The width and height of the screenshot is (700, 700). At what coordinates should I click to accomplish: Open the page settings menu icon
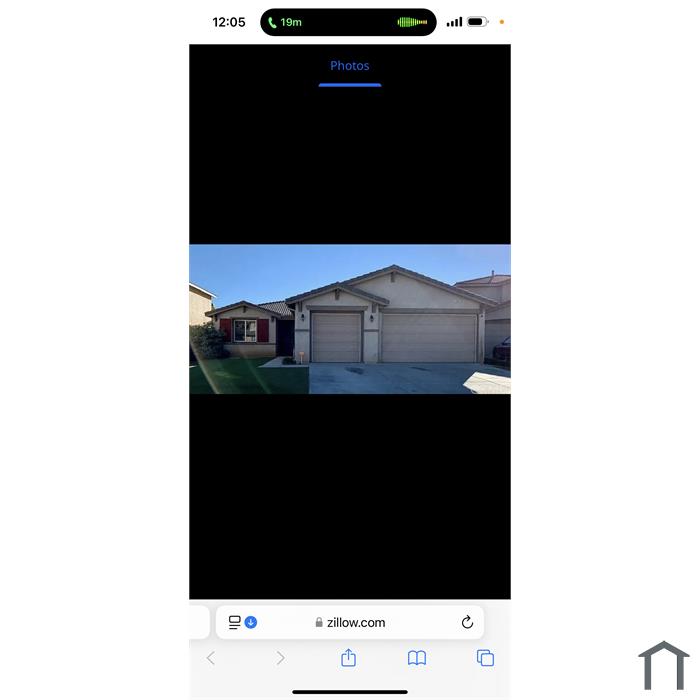tap(235, 622)
